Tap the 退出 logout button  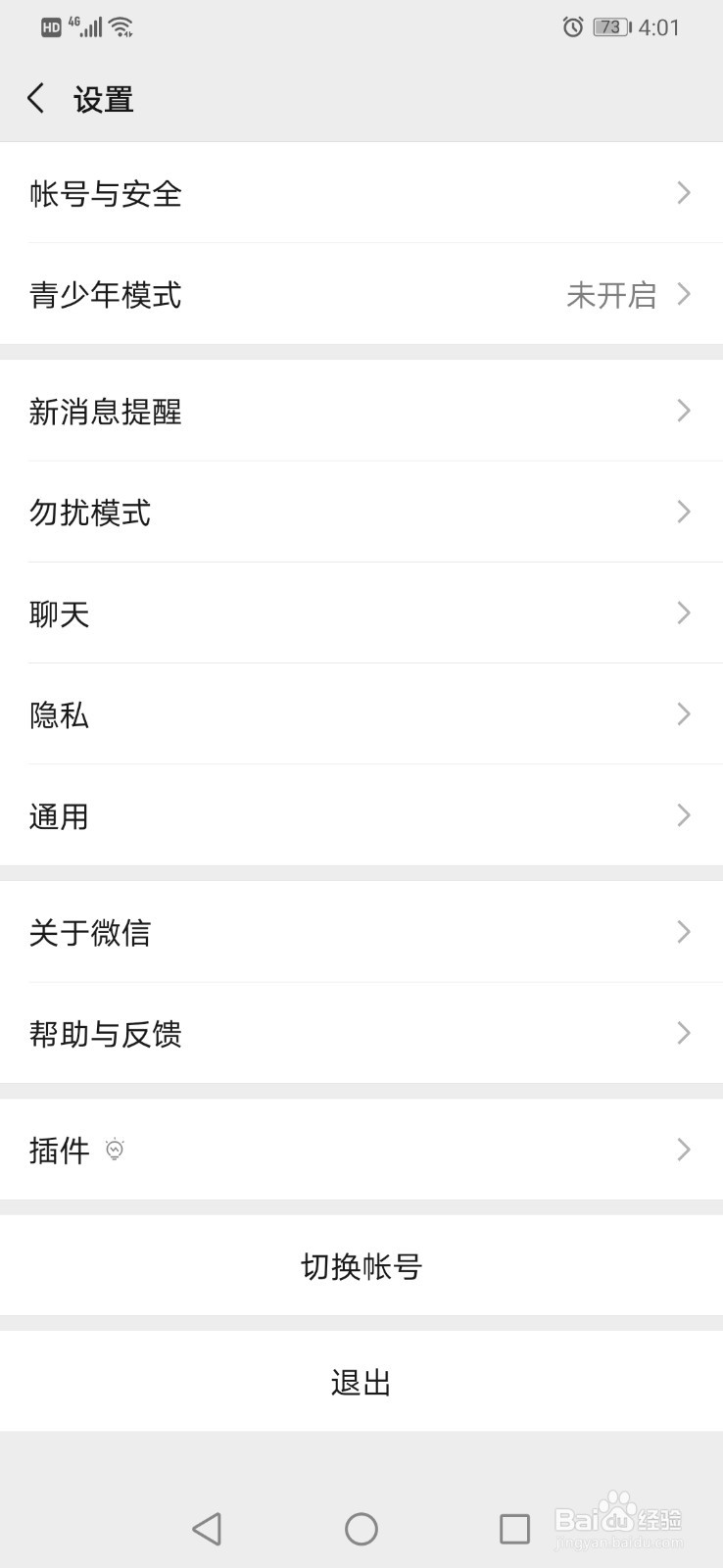(361, 1382)
